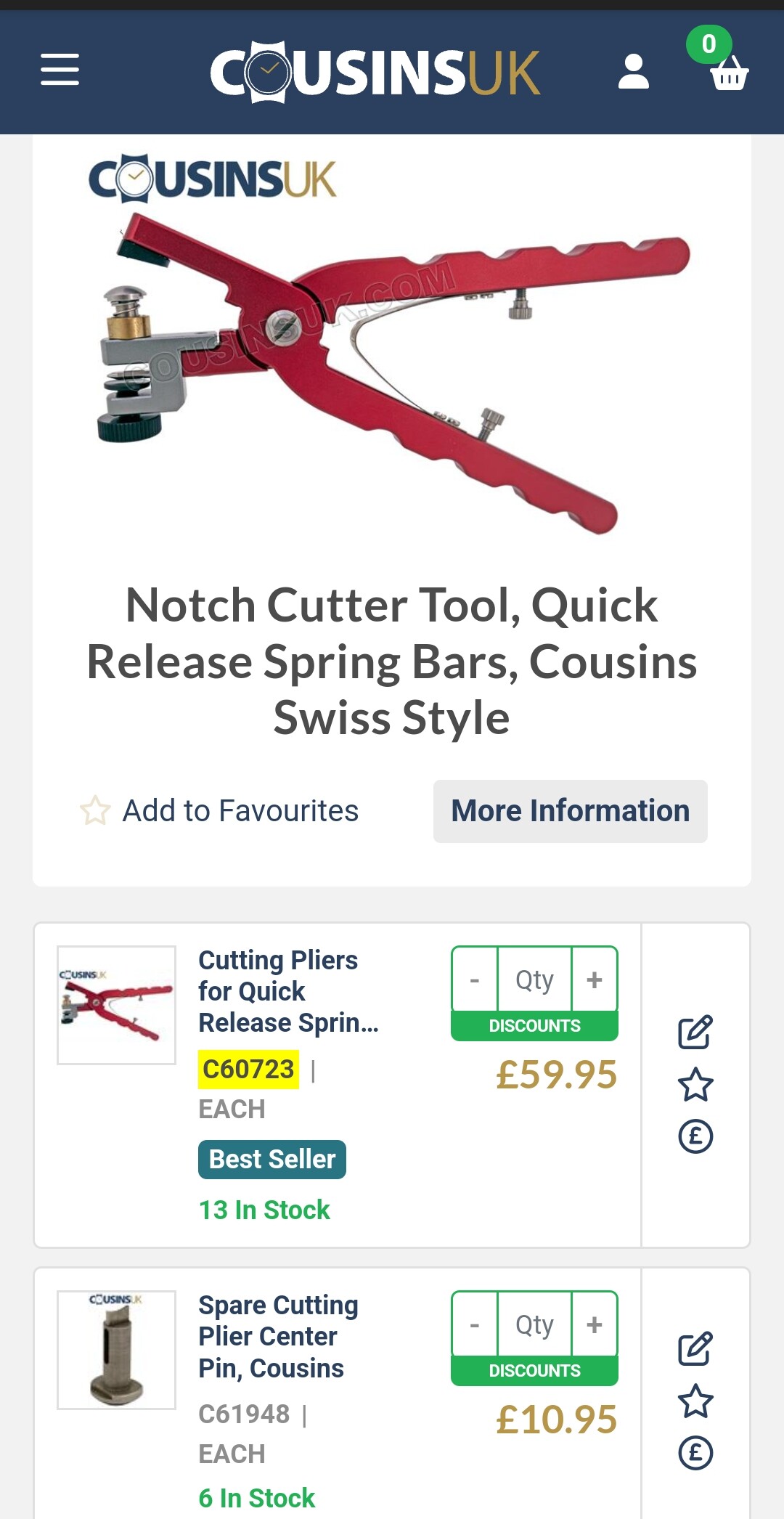Open the pound price icon for C60723
This screenshot has width=784, height=1519.
(x=695, y=1136)
